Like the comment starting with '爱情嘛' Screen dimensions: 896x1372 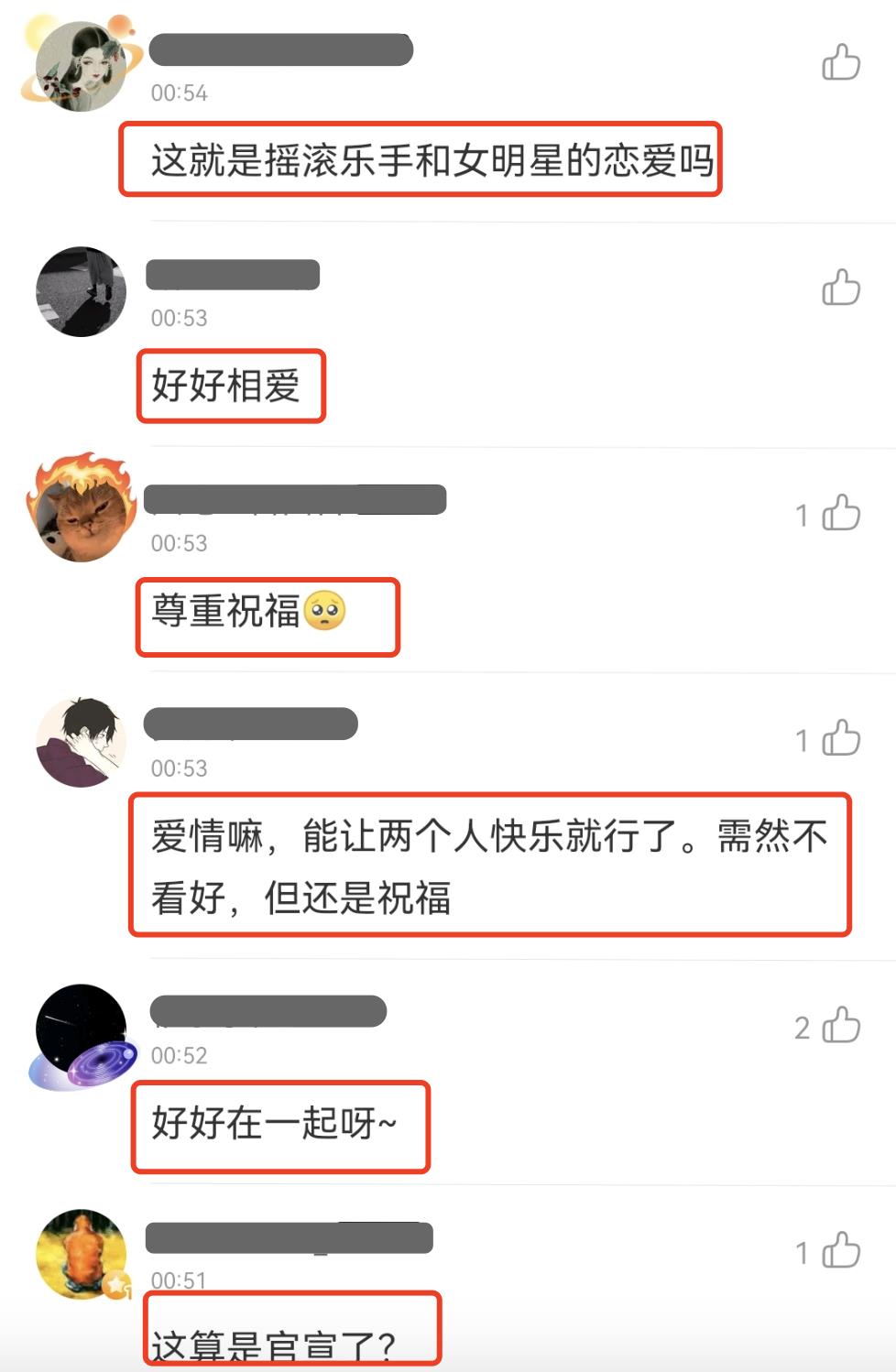pyautogui.click(x=840, y=738)
